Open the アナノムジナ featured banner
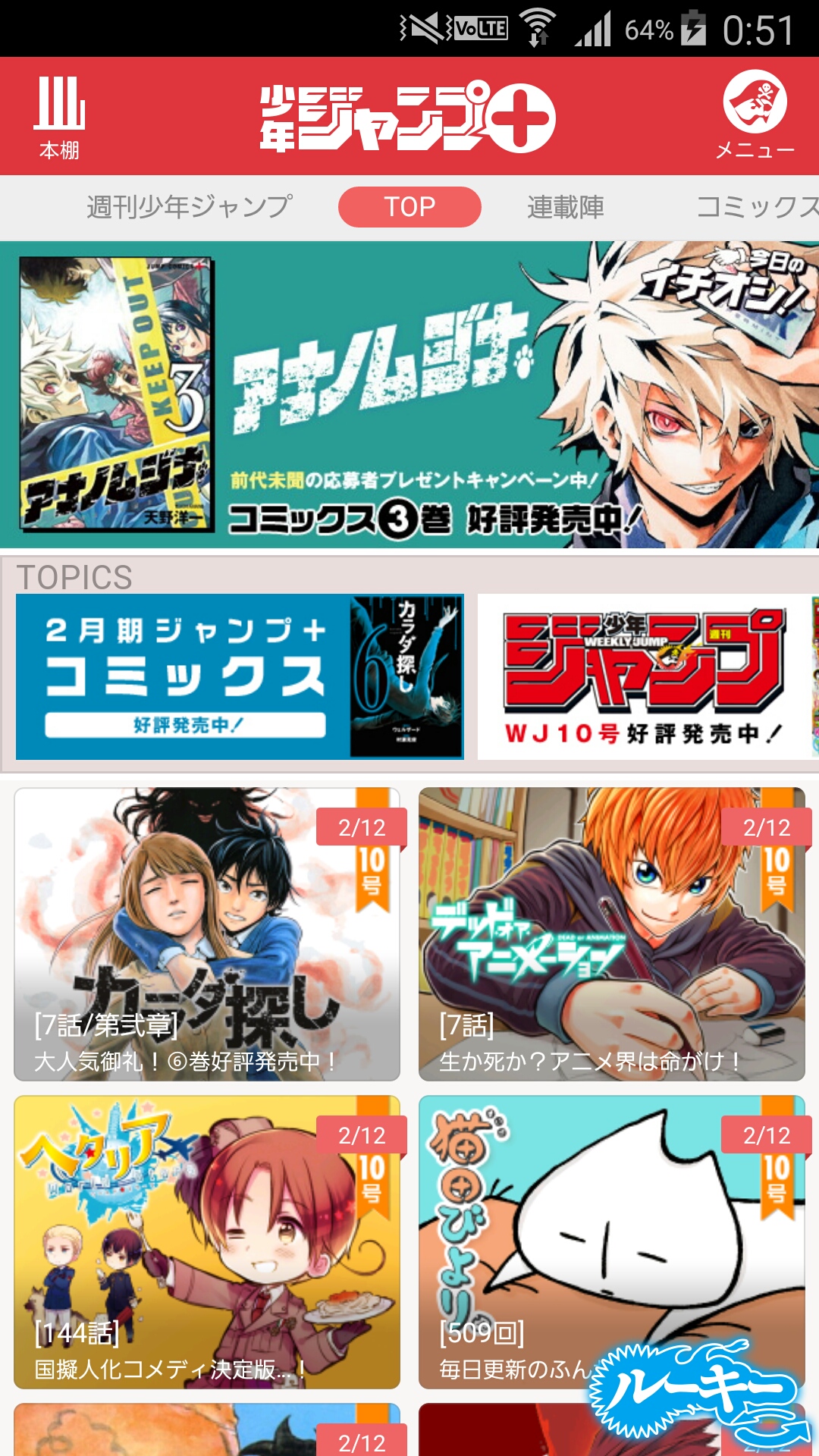Screen dimensions: 819x1456 [409, 394]
